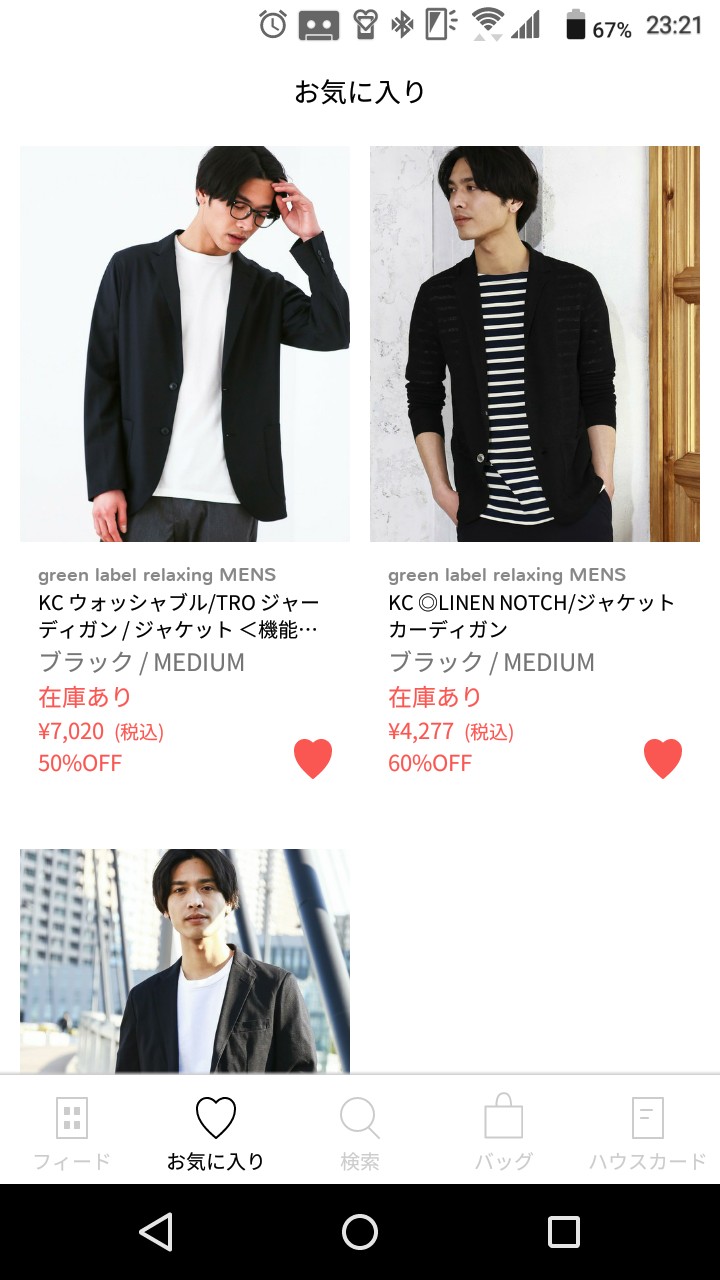Open the バッグ tab
Image resolution: width=720 pixels, height=1280 pixels.
click(x=503, y=1131)
